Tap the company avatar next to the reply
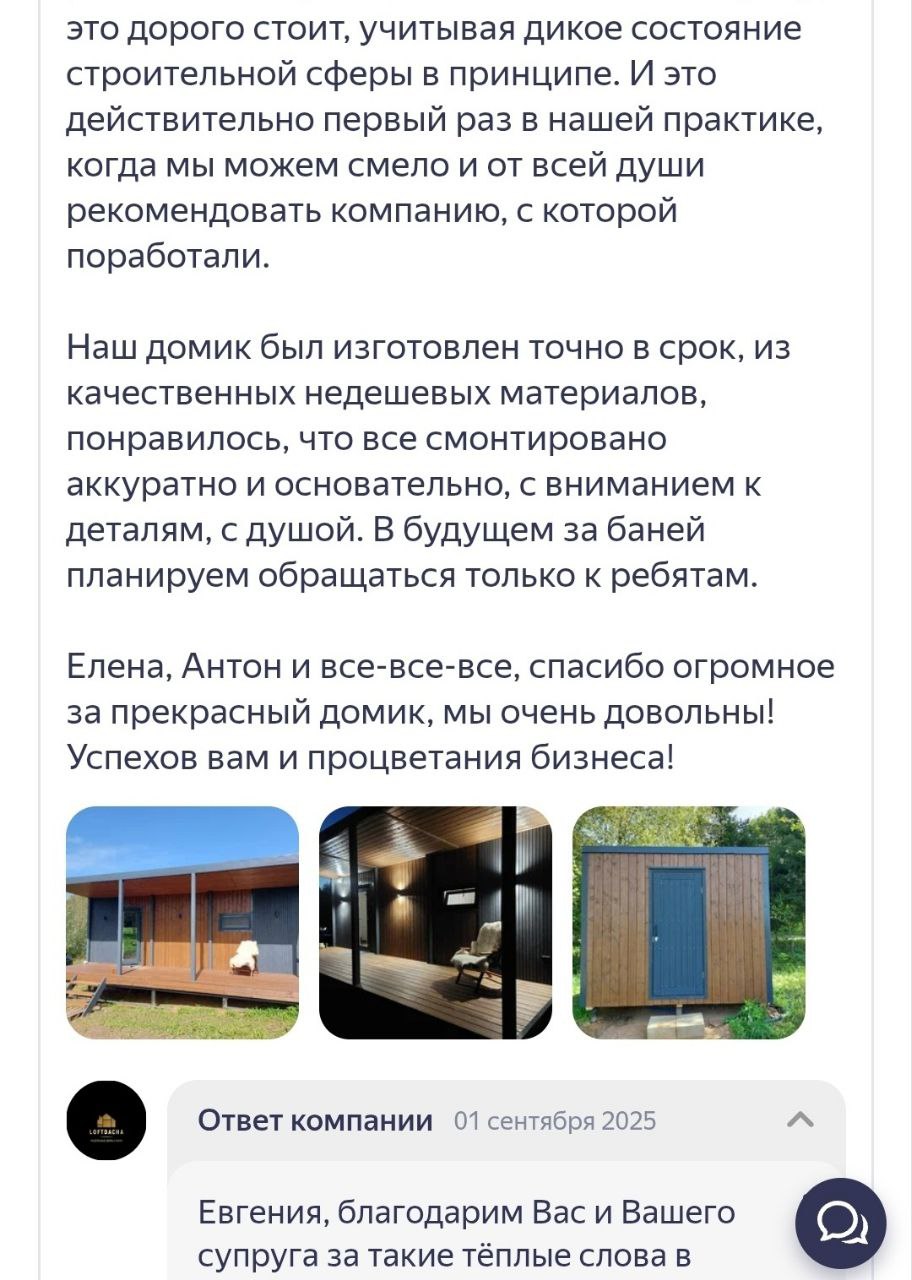 tap(106, 1120)
